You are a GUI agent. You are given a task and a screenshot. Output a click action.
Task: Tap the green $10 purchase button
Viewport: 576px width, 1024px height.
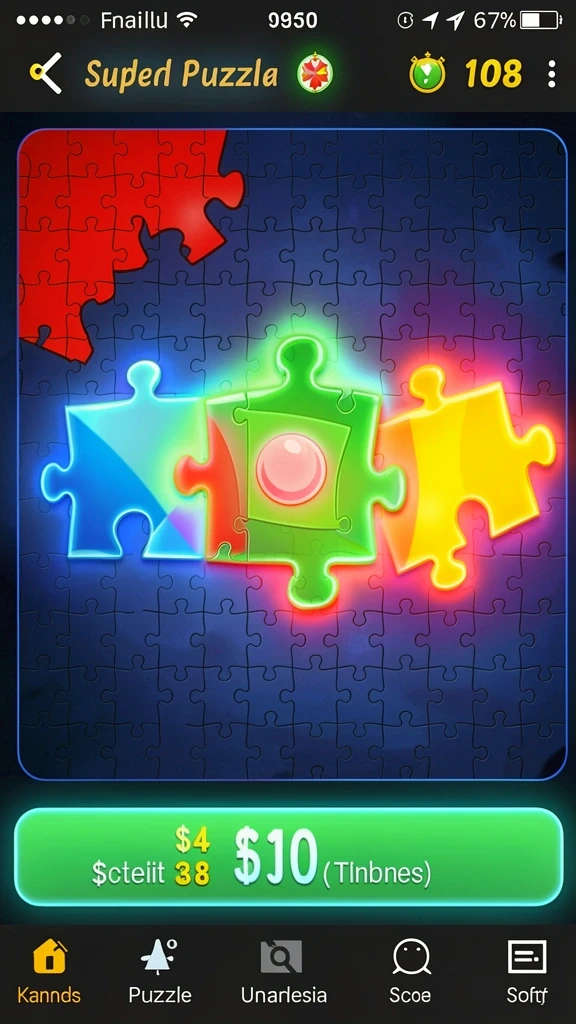[x=289, y=856]
